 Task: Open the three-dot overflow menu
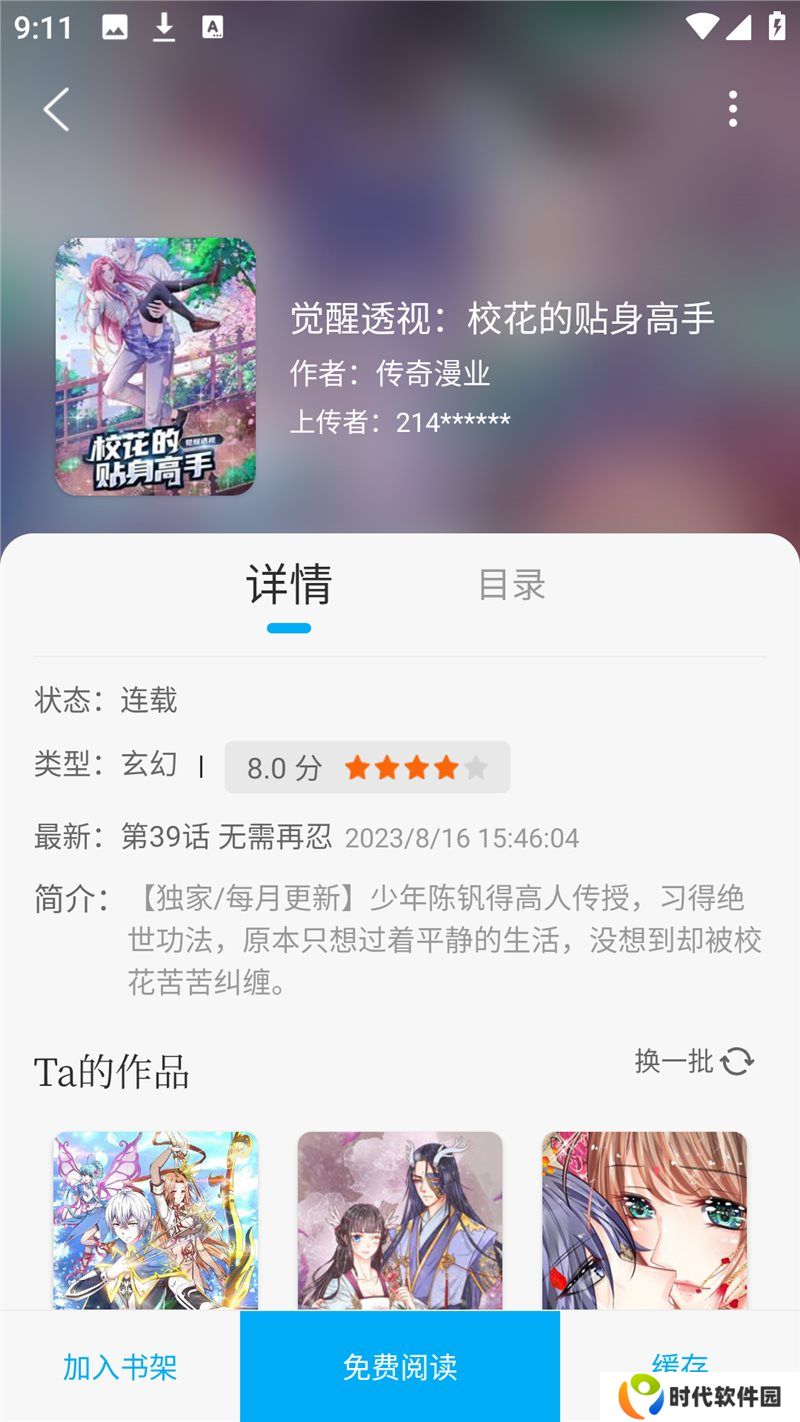(x=733, y=109)
